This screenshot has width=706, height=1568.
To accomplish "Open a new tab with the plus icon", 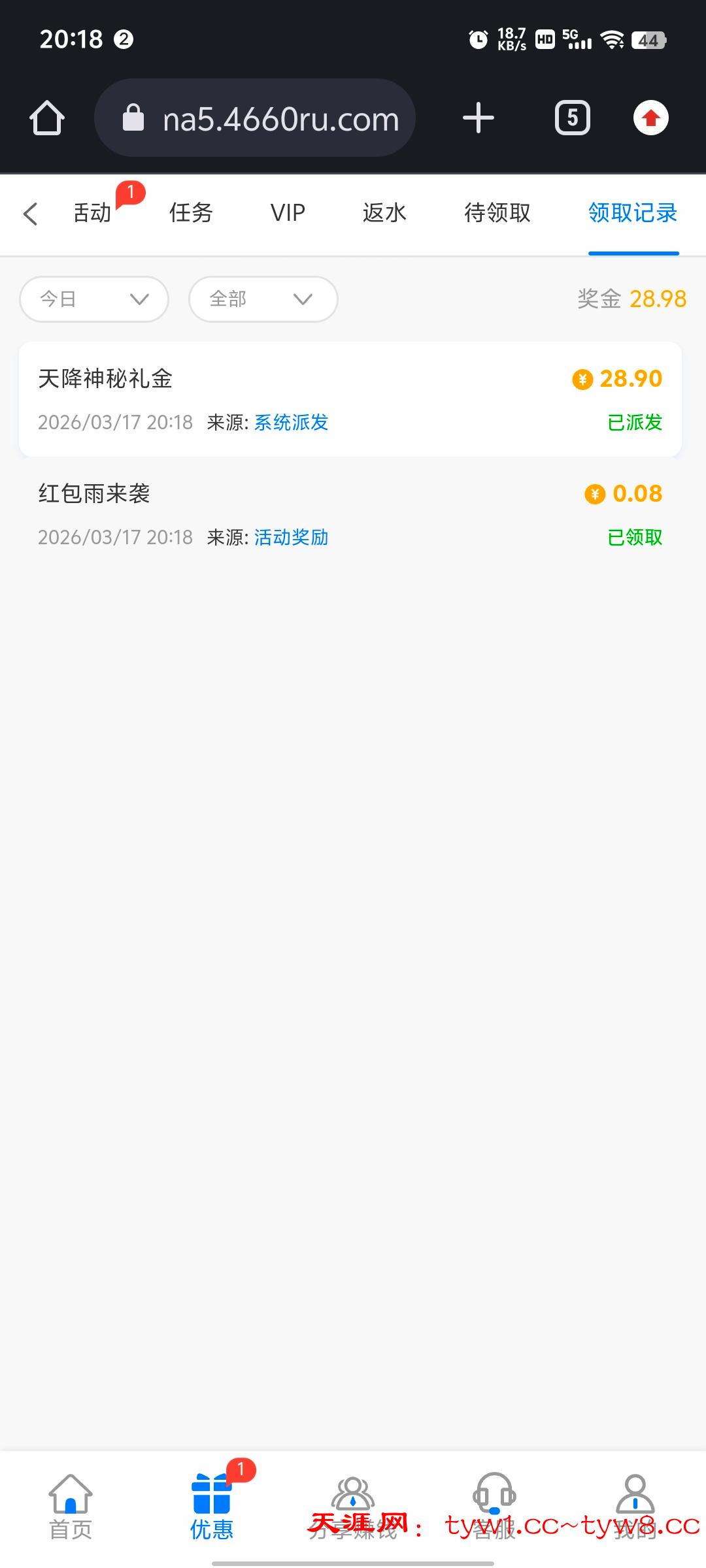I will coord(477,118).
